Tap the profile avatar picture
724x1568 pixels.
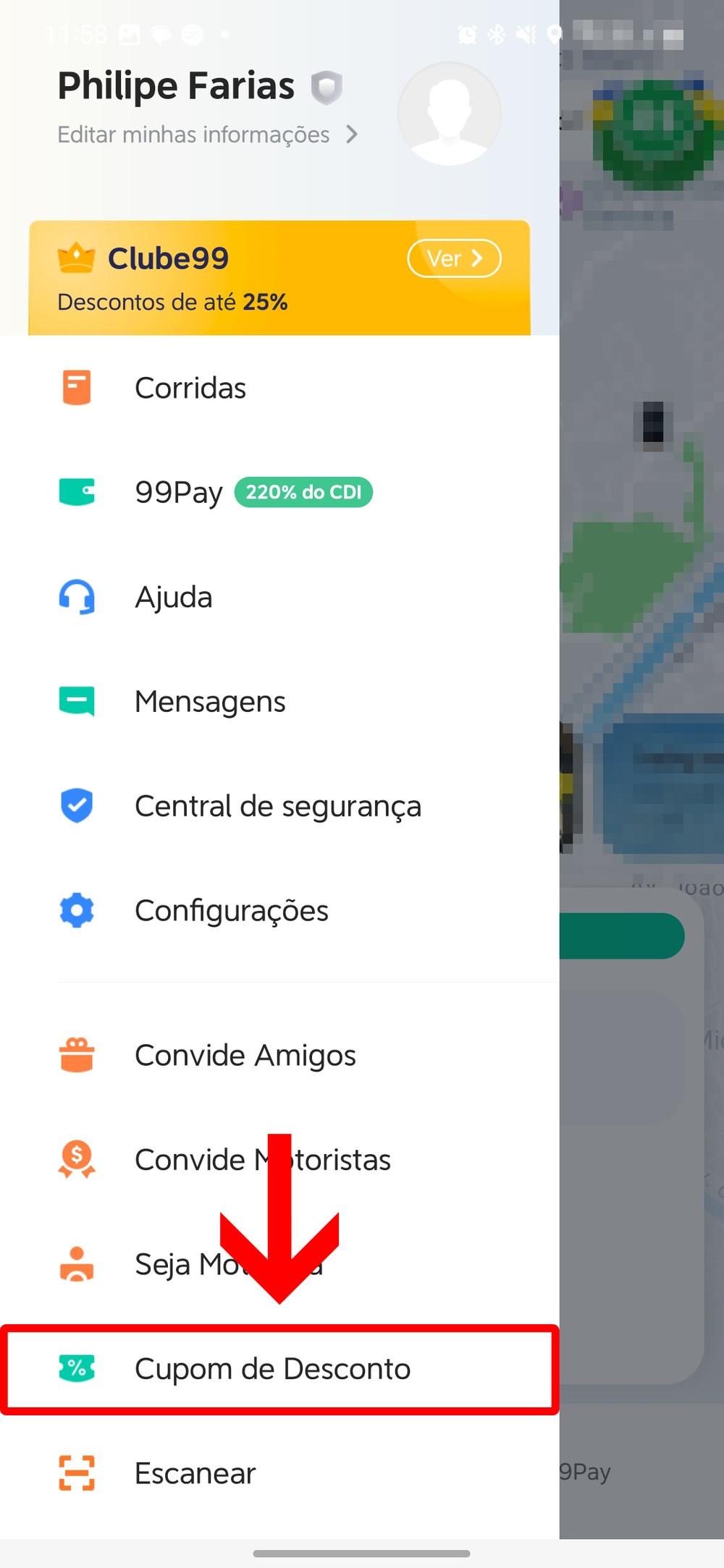point(449,114)
